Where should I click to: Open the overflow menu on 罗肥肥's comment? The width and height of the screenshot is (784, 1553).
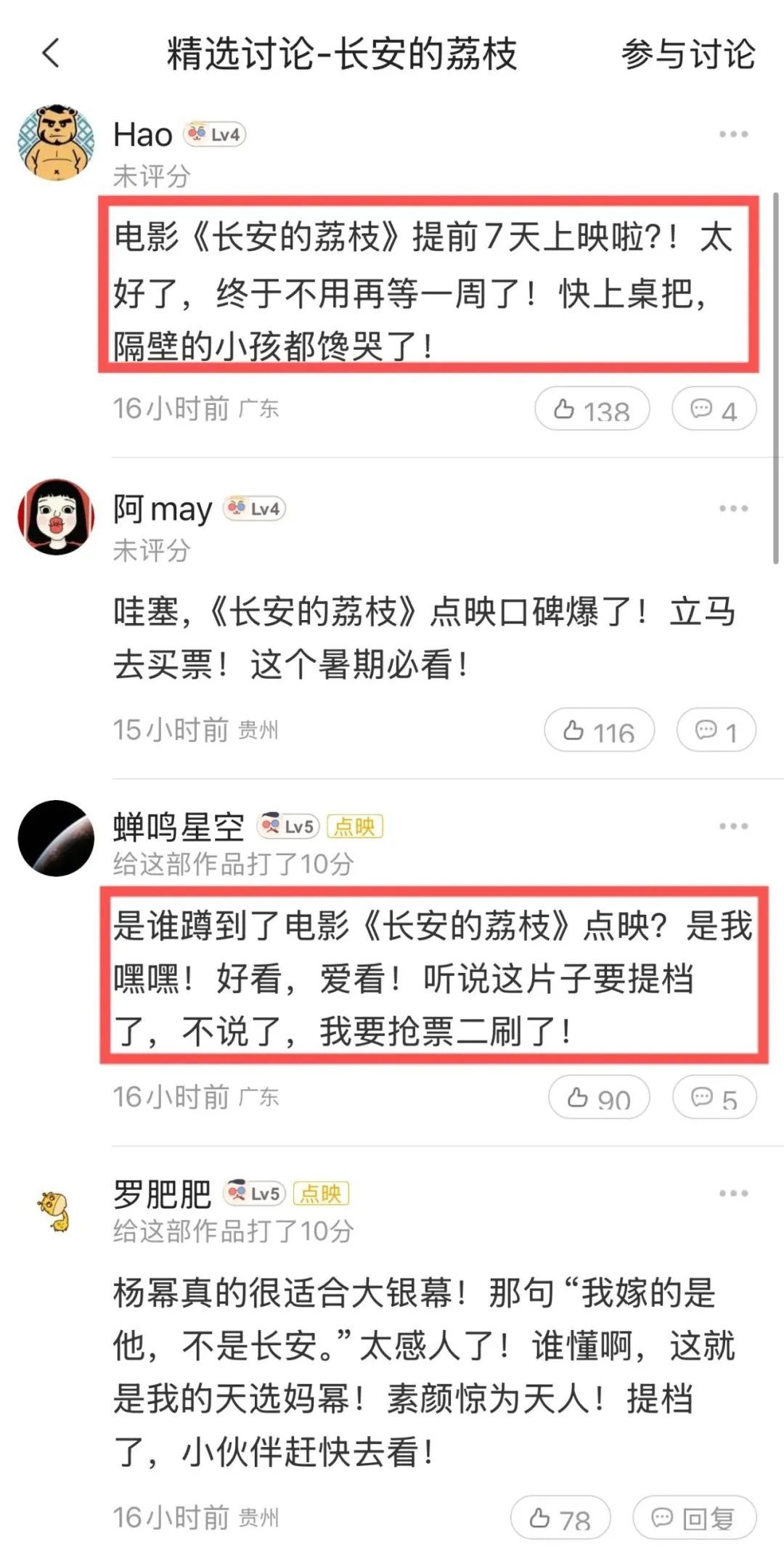click(733, 1193)
